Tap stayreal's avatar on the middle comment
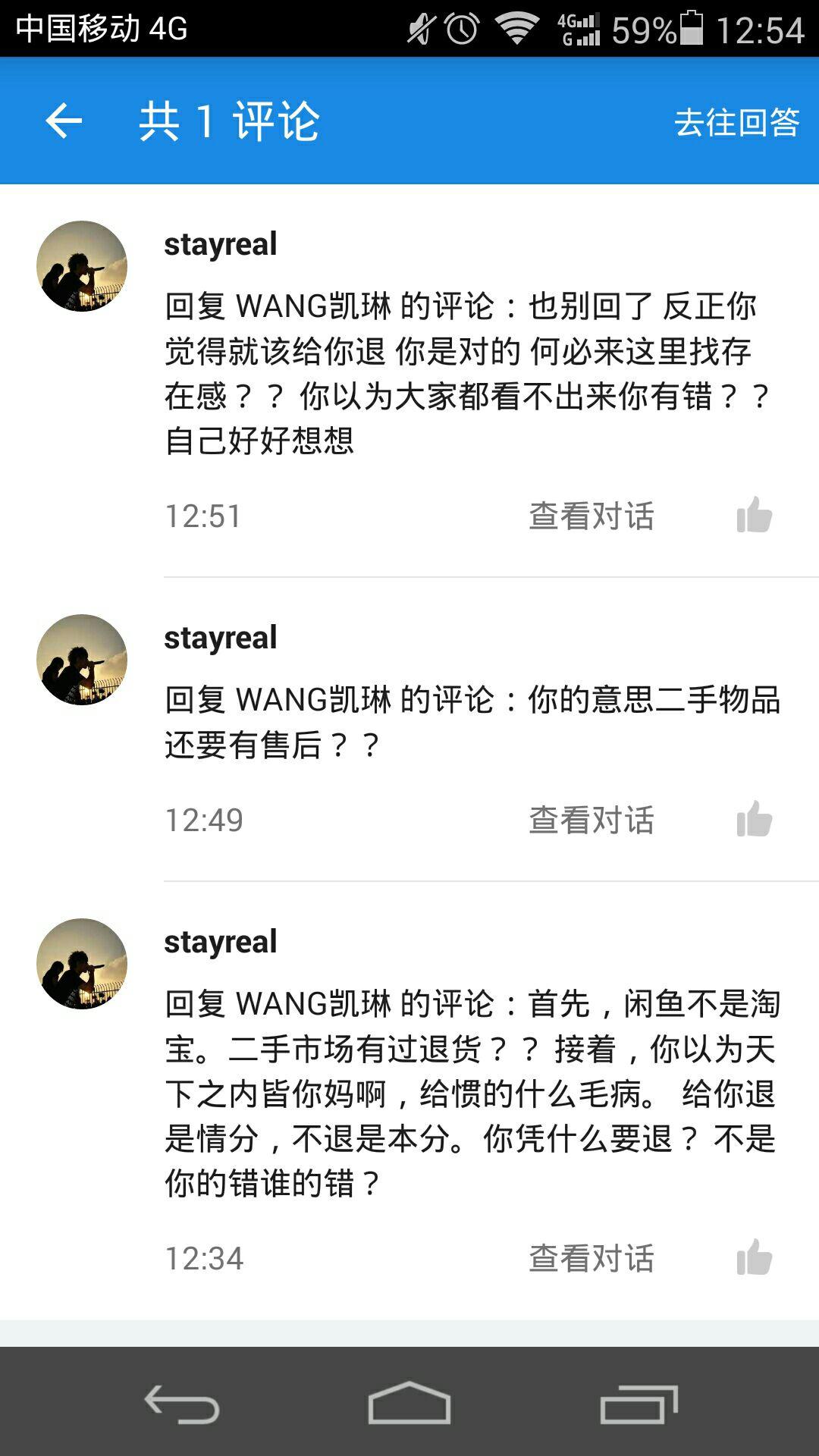The width and height of the screenshot is (819, 1456). click(x=80, y=660)
